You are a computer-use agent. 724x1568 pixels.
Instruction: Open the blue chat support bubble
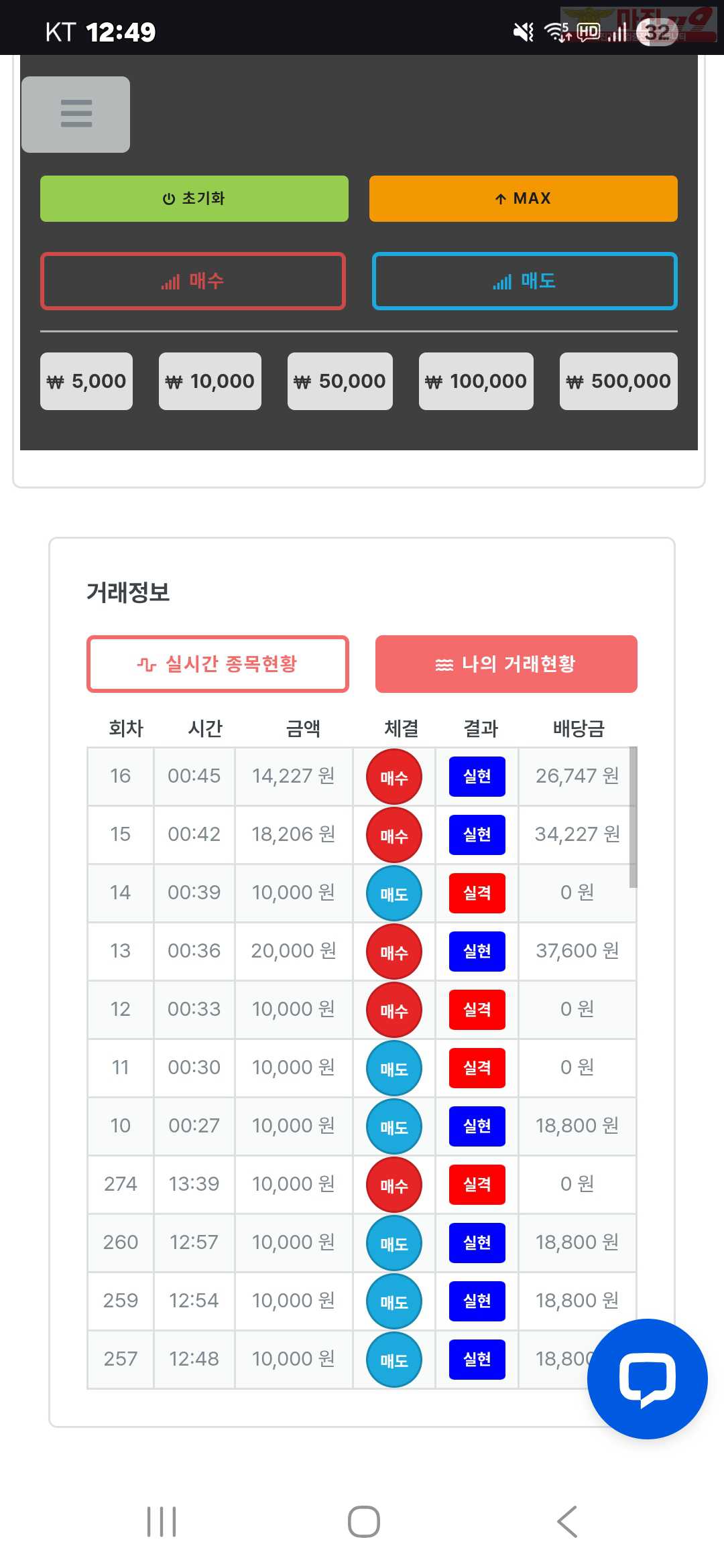(x=647, y=1378)
